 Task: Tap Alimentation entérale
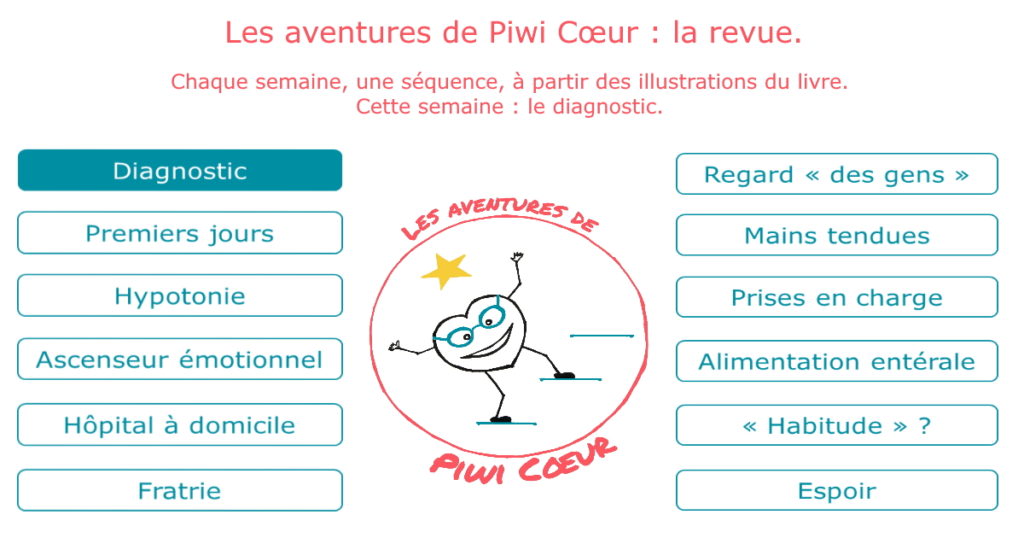tap(837, 361)
